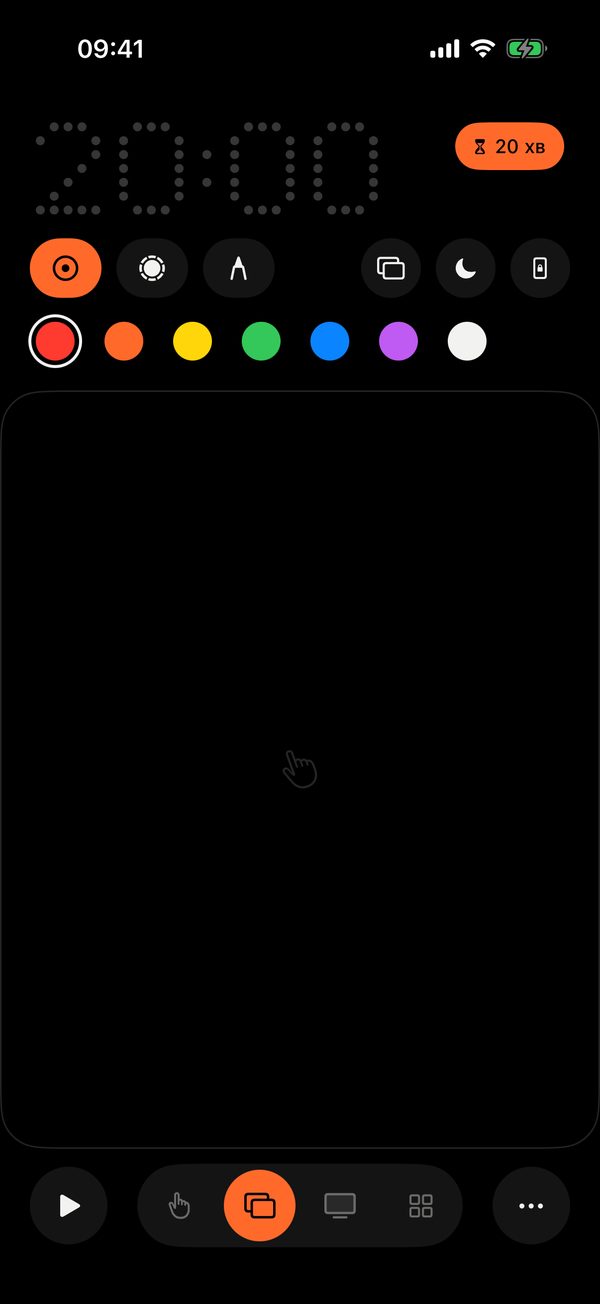The height and width of the screenshot is (1304, 600).
Task: Select the green color swatch
Action: click(x=261, y=341)
